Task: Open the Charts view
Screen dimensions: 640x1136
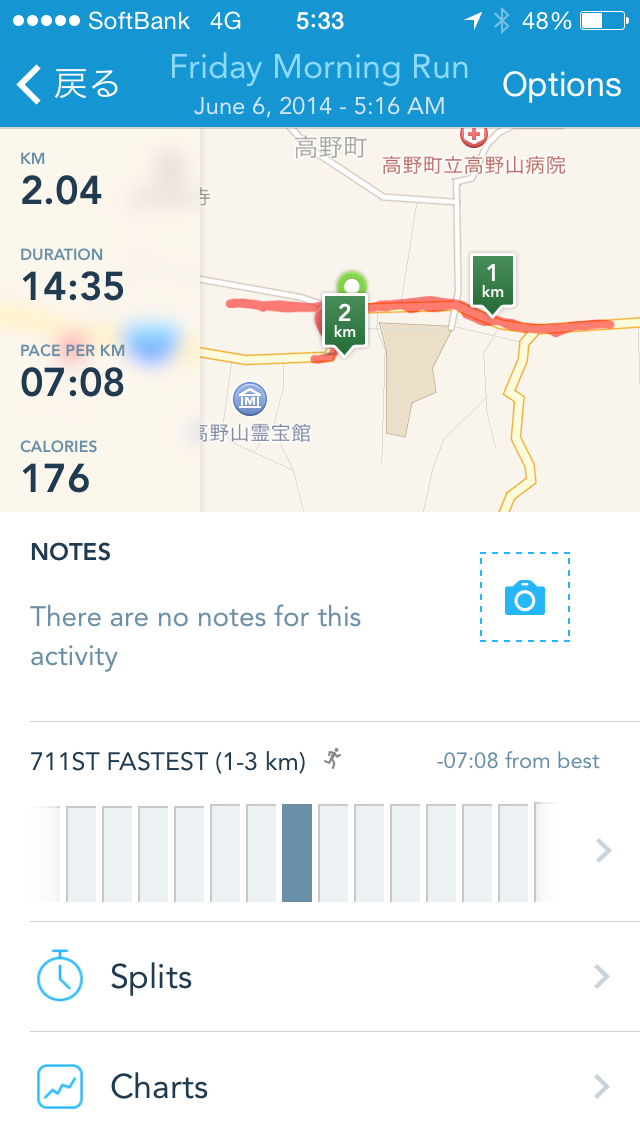Action: pyautogui.click(x=320, y=1087)
